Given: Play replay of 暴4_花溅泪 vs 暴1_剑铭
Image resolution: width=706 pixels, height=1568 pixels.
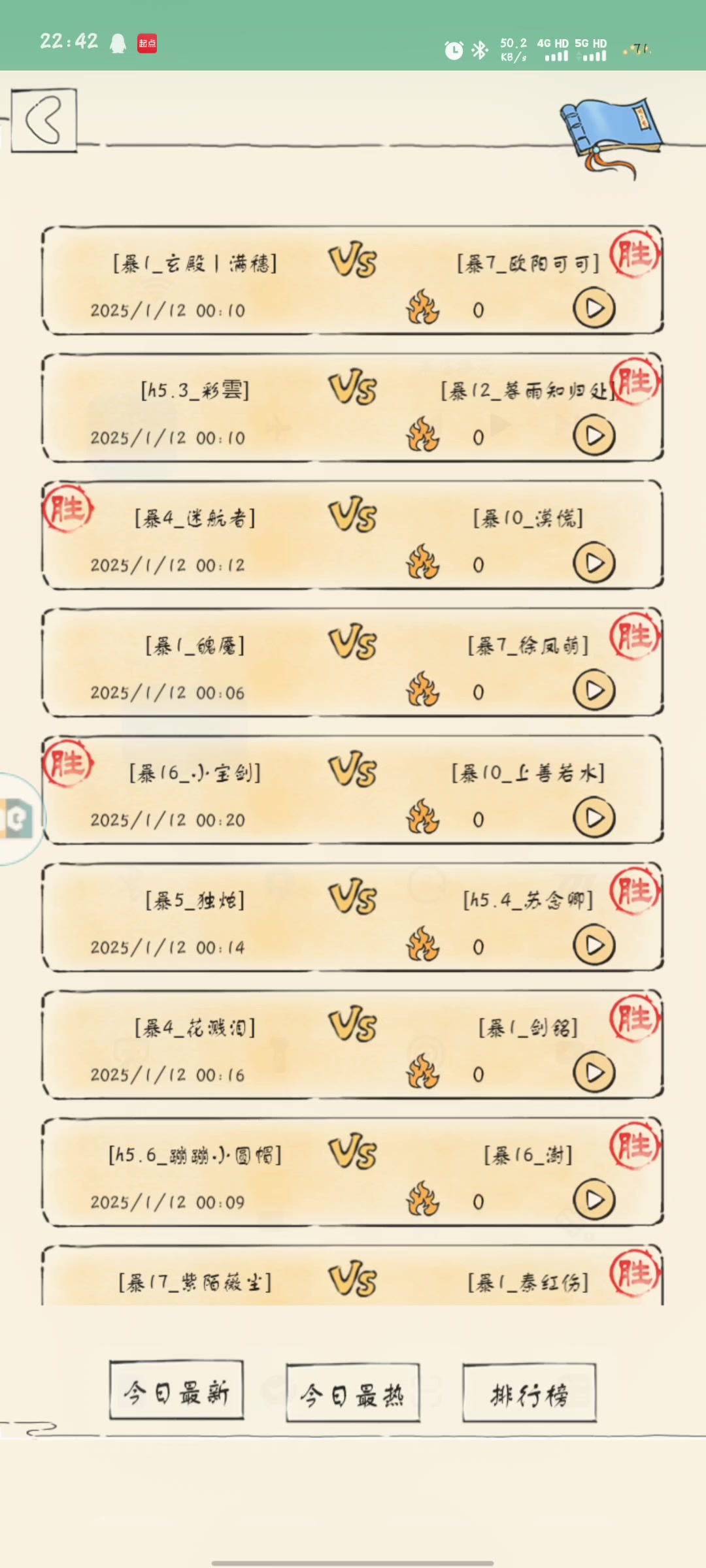Looking at the screenshot, I should [x=594, y=1073].
